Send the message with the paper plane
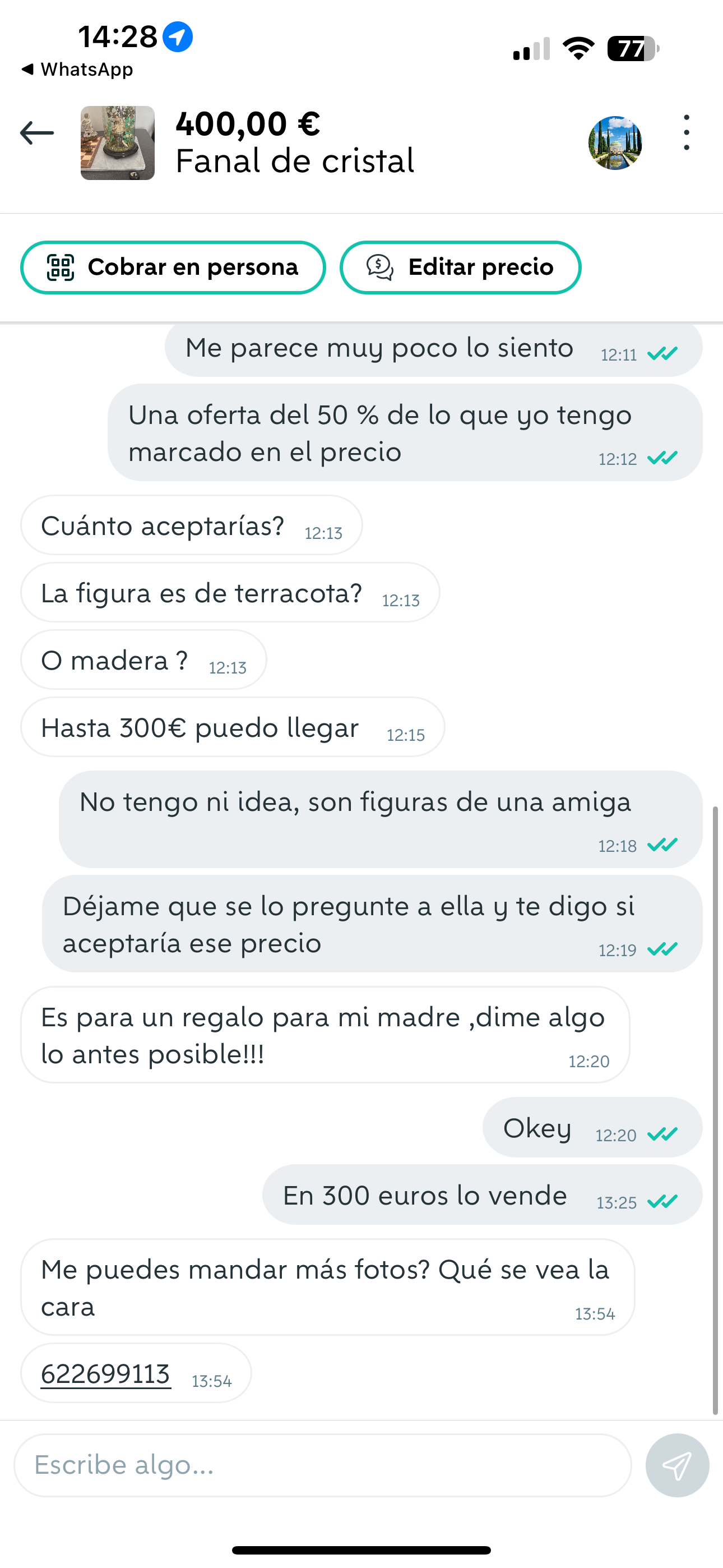 (x=676, y=1464)
